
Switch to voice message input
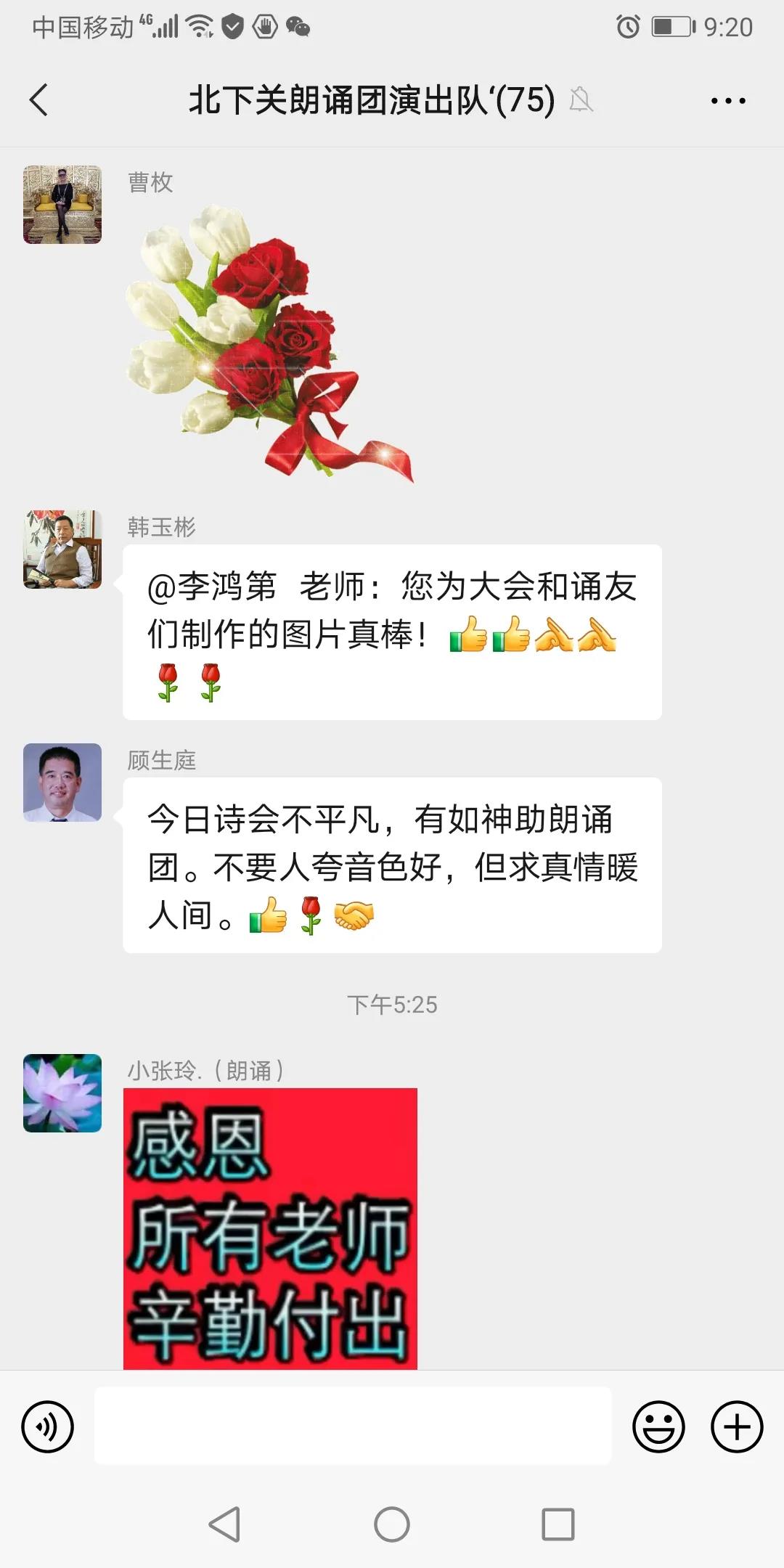[x=48, y=1426]
